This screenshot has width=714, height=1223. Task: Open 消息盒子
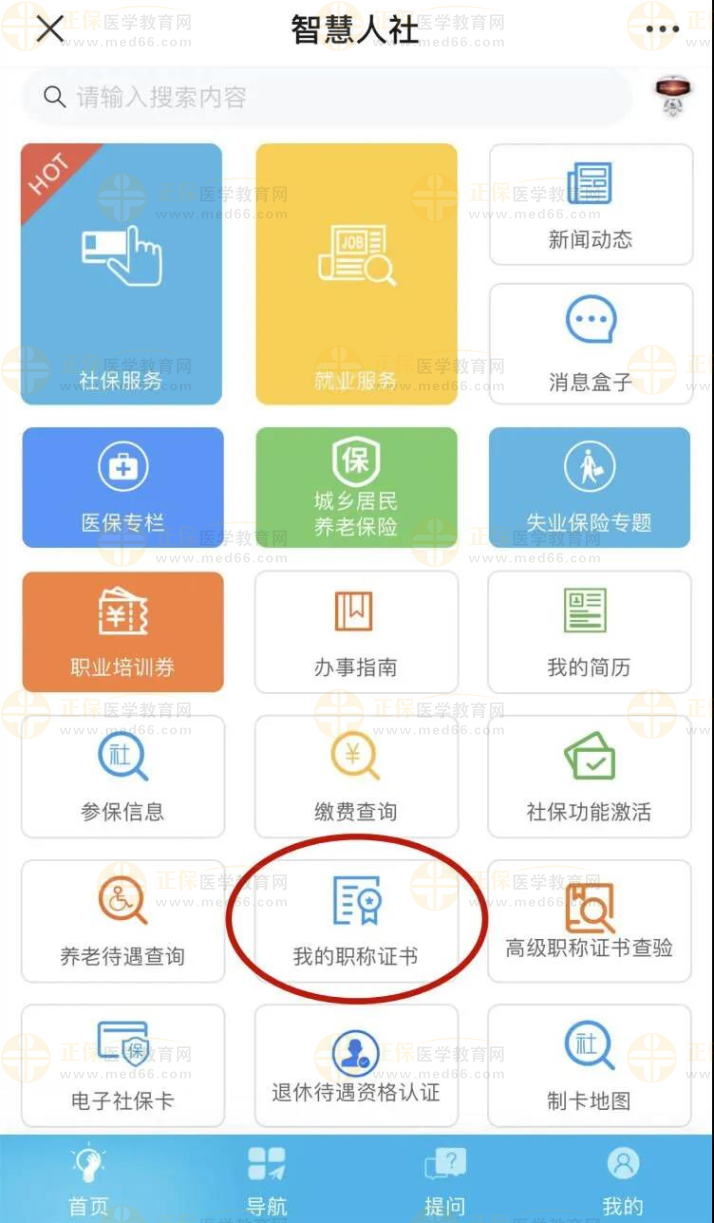click(590, 344)
